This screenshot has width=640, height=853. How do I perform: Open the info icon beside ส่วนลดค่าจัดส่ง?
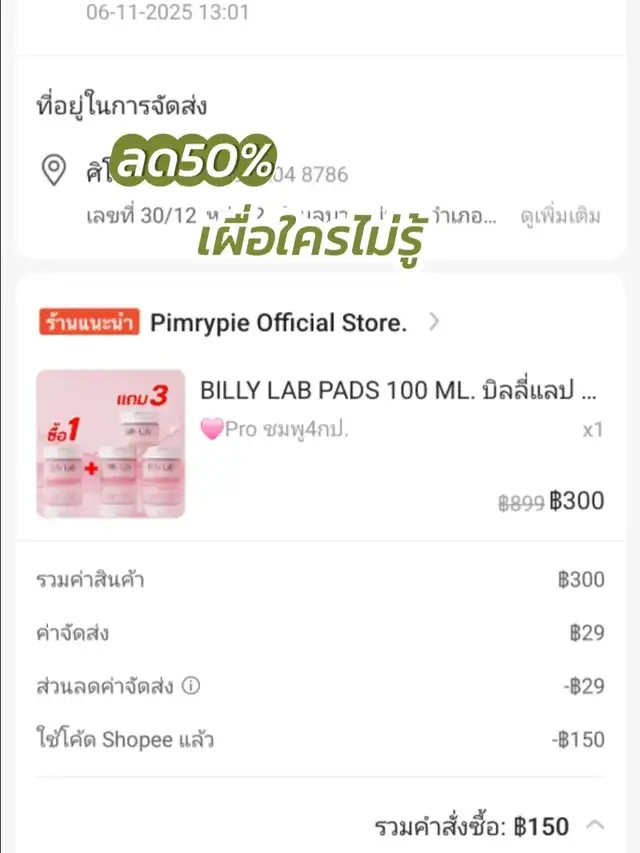click(191, 686)
